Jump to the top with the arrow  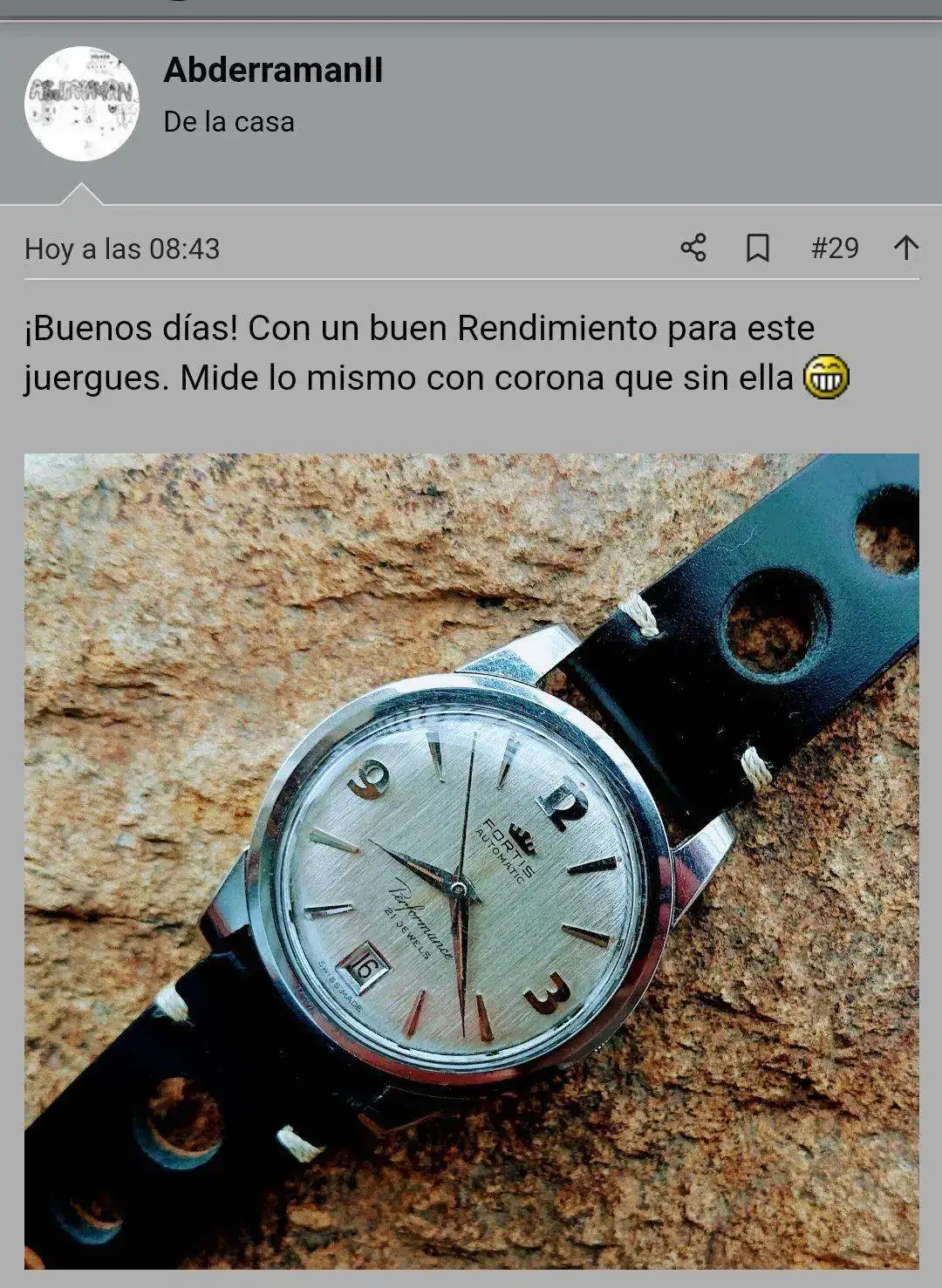tap(906, 249)
